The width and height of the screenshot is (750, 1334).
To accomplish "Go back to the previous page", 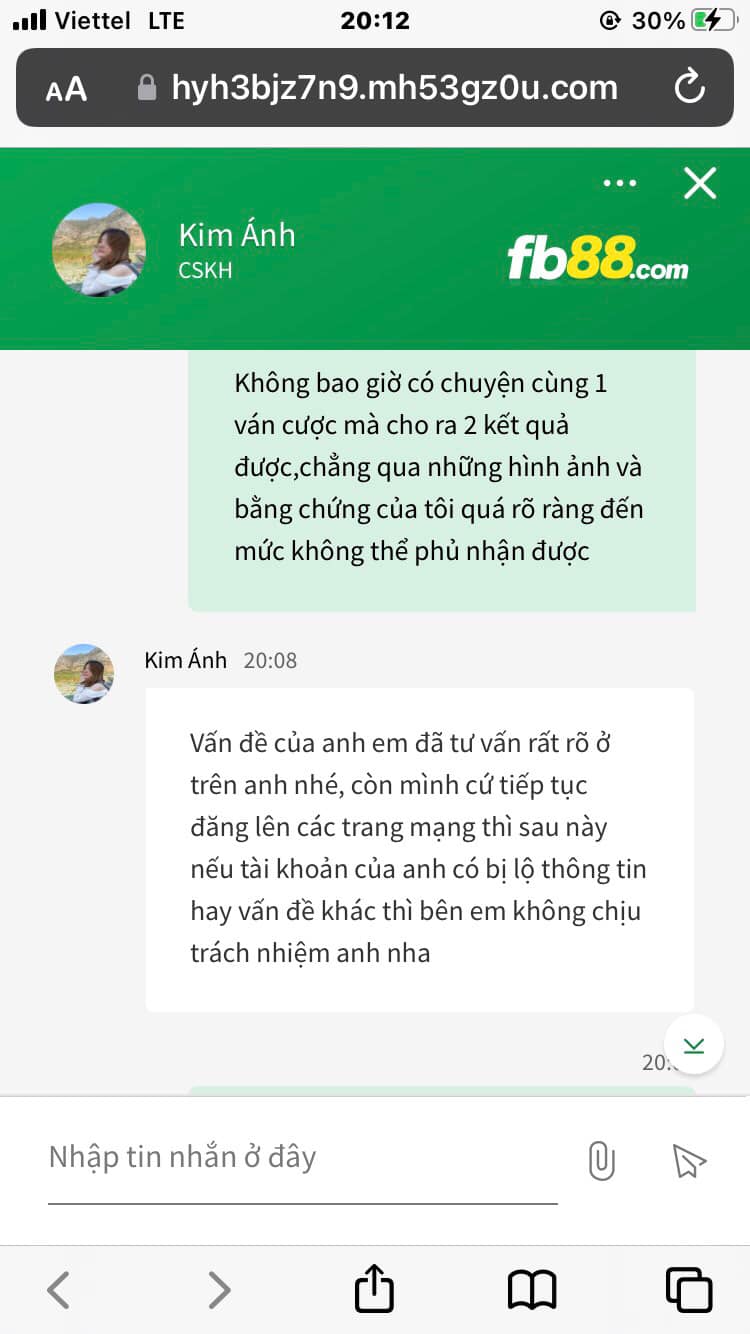I will tap(59, 1289).
